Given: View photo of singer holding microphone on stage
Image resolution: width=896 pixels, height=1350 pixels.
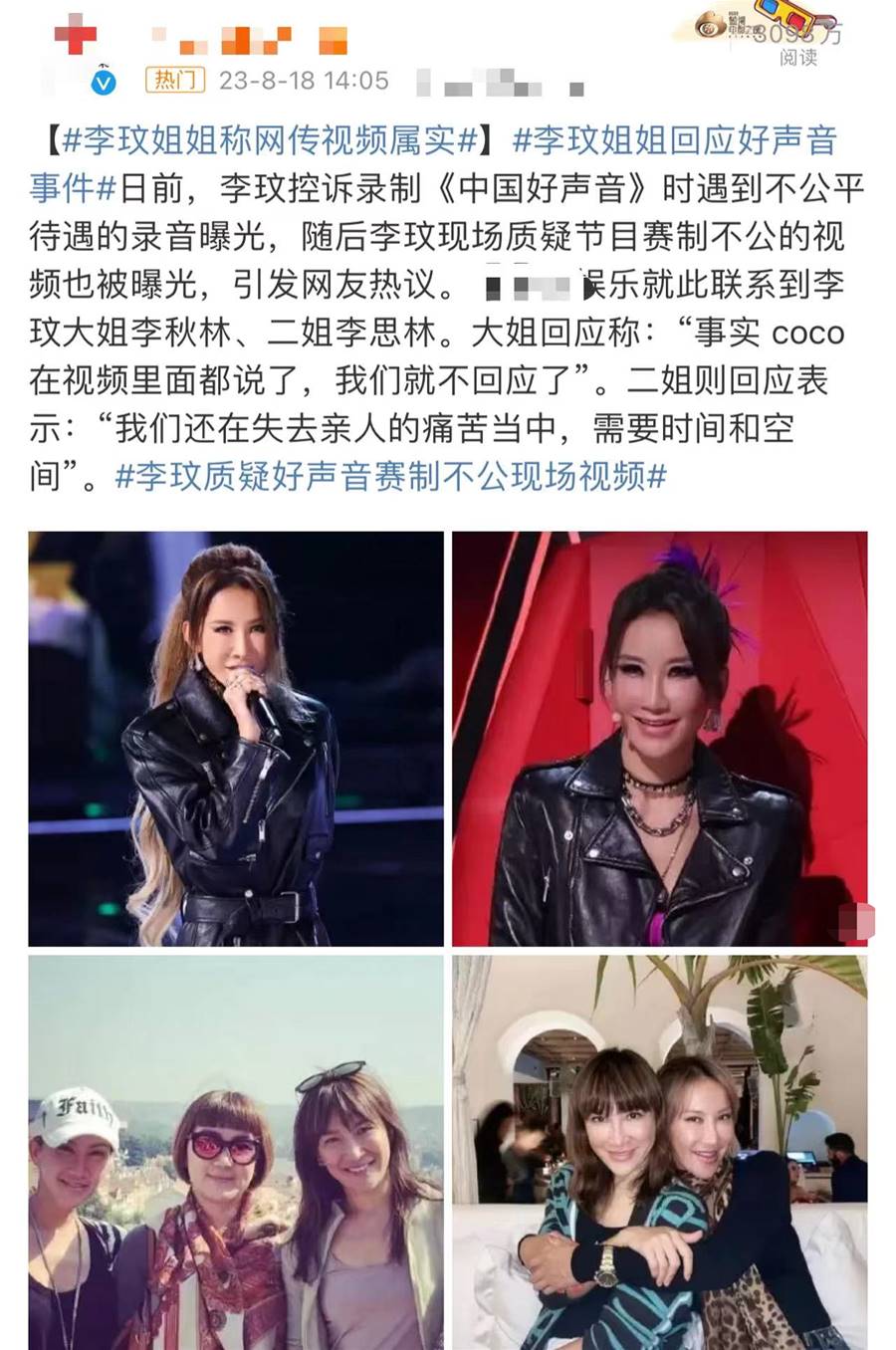Looking at the screenshot, I should coord(236,739).
